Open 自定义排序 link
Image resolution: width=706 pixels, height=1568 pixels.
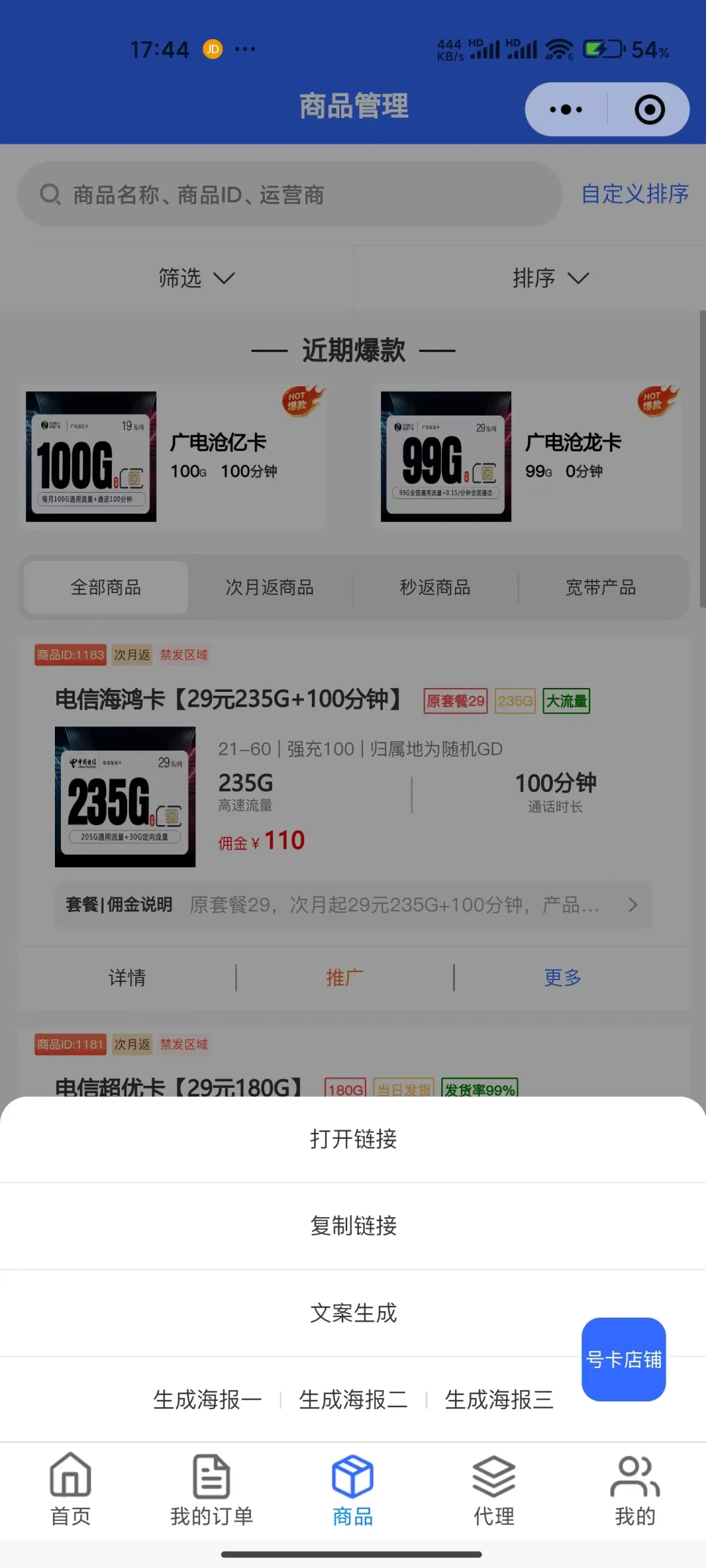(x=635, y=194)
